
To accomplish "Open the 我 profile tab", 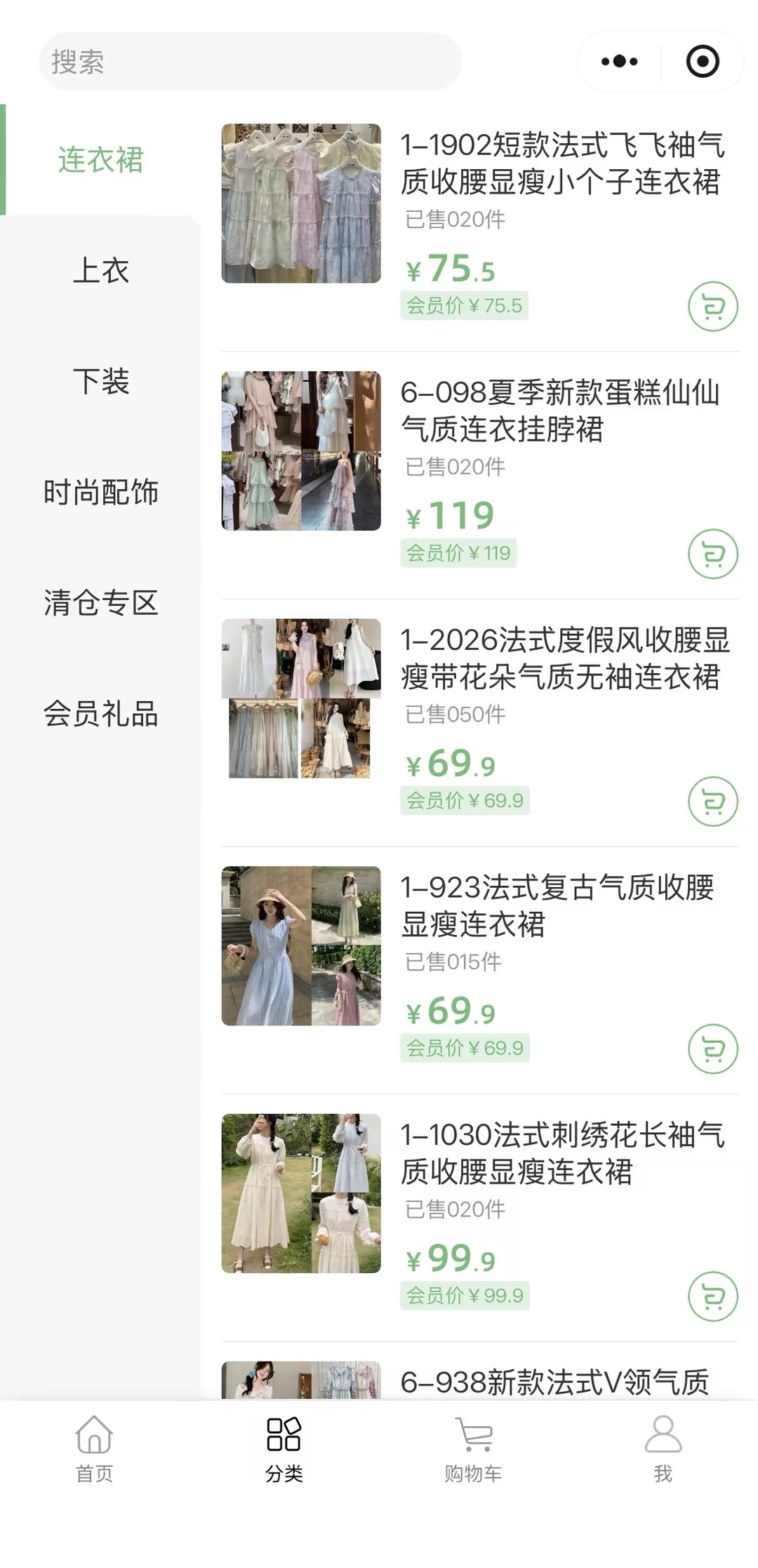I will (x=663, y=1448).
